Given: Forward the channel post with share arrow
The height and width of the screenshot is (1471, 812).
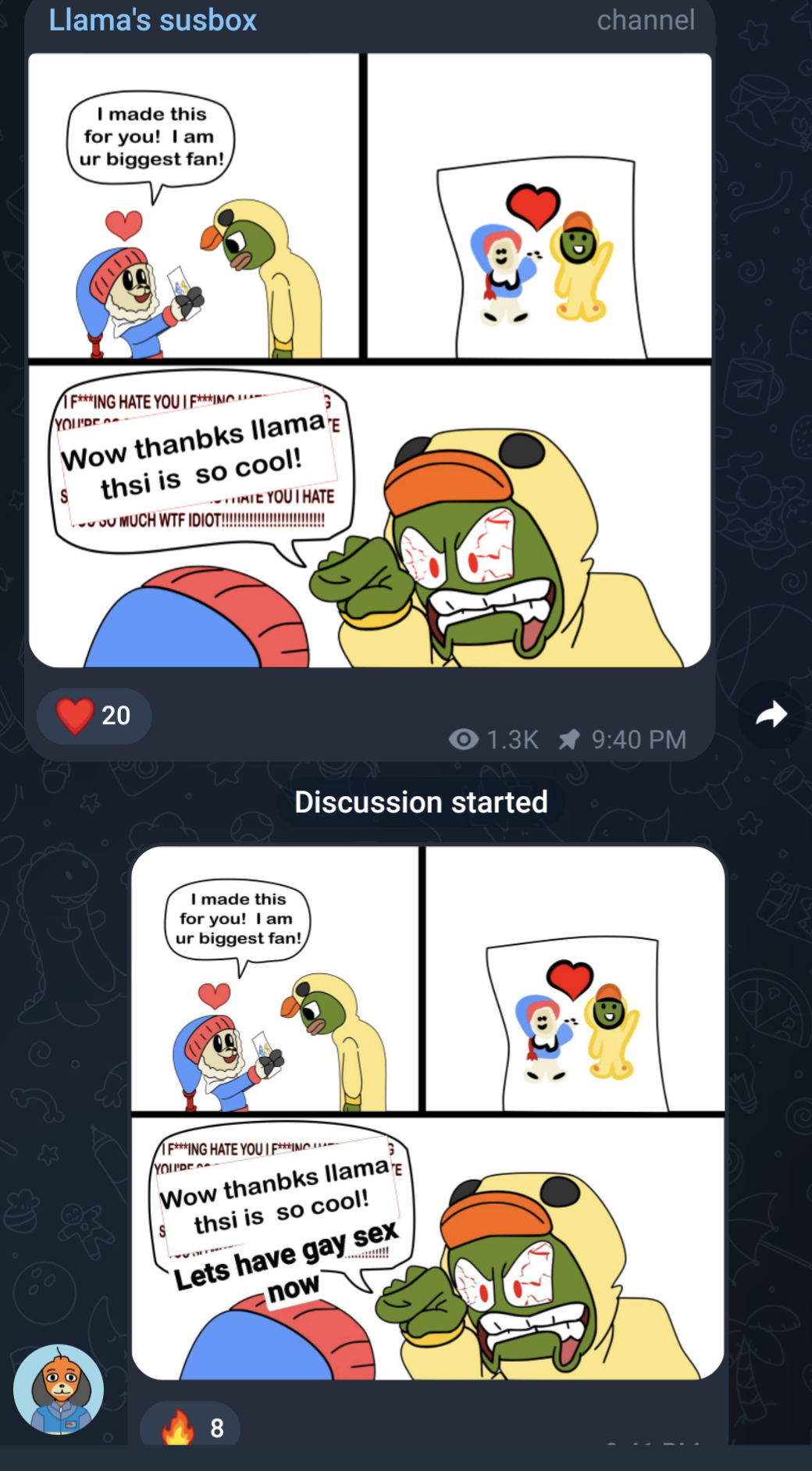Looking at the screenshot, I should tap(771, 714).
